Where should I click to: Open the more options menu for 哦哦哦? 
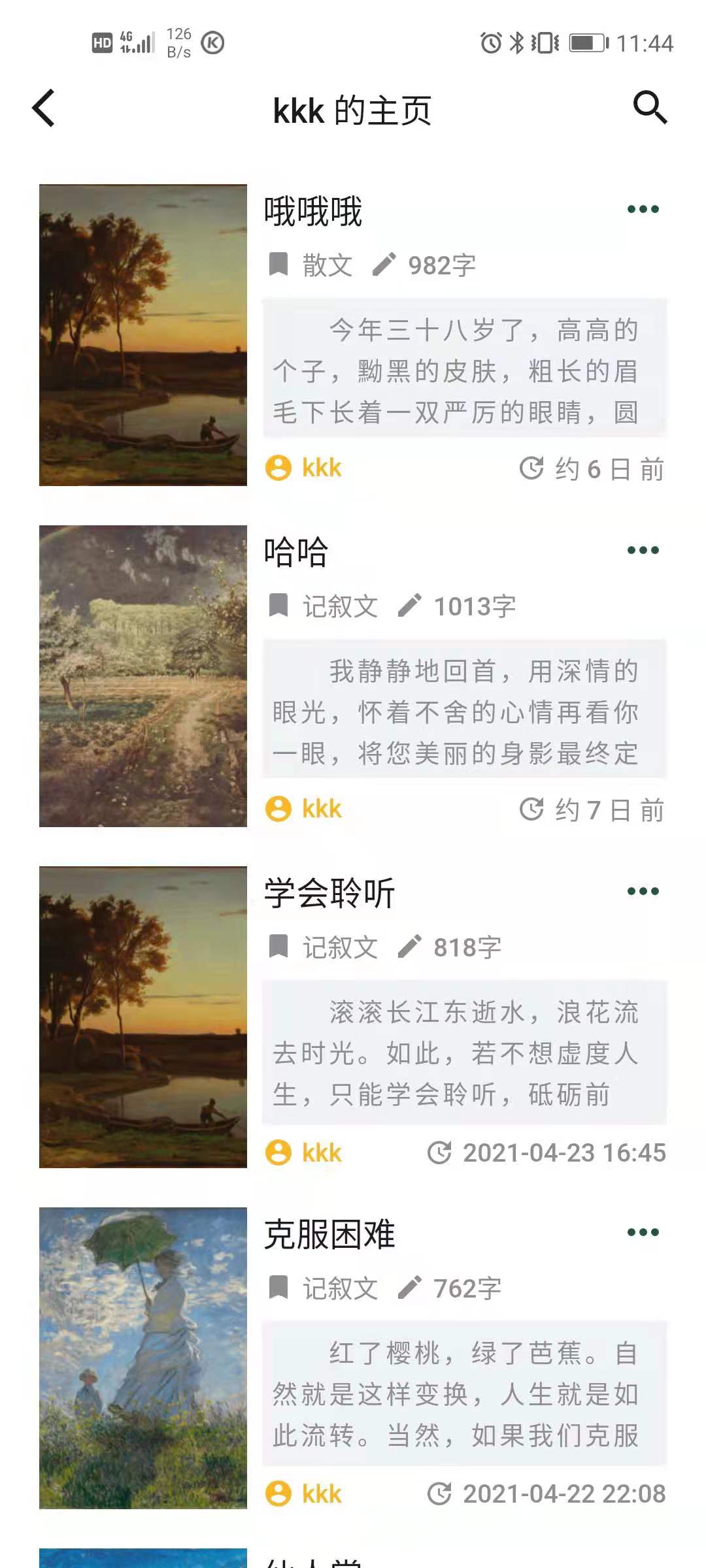point(643,209)
